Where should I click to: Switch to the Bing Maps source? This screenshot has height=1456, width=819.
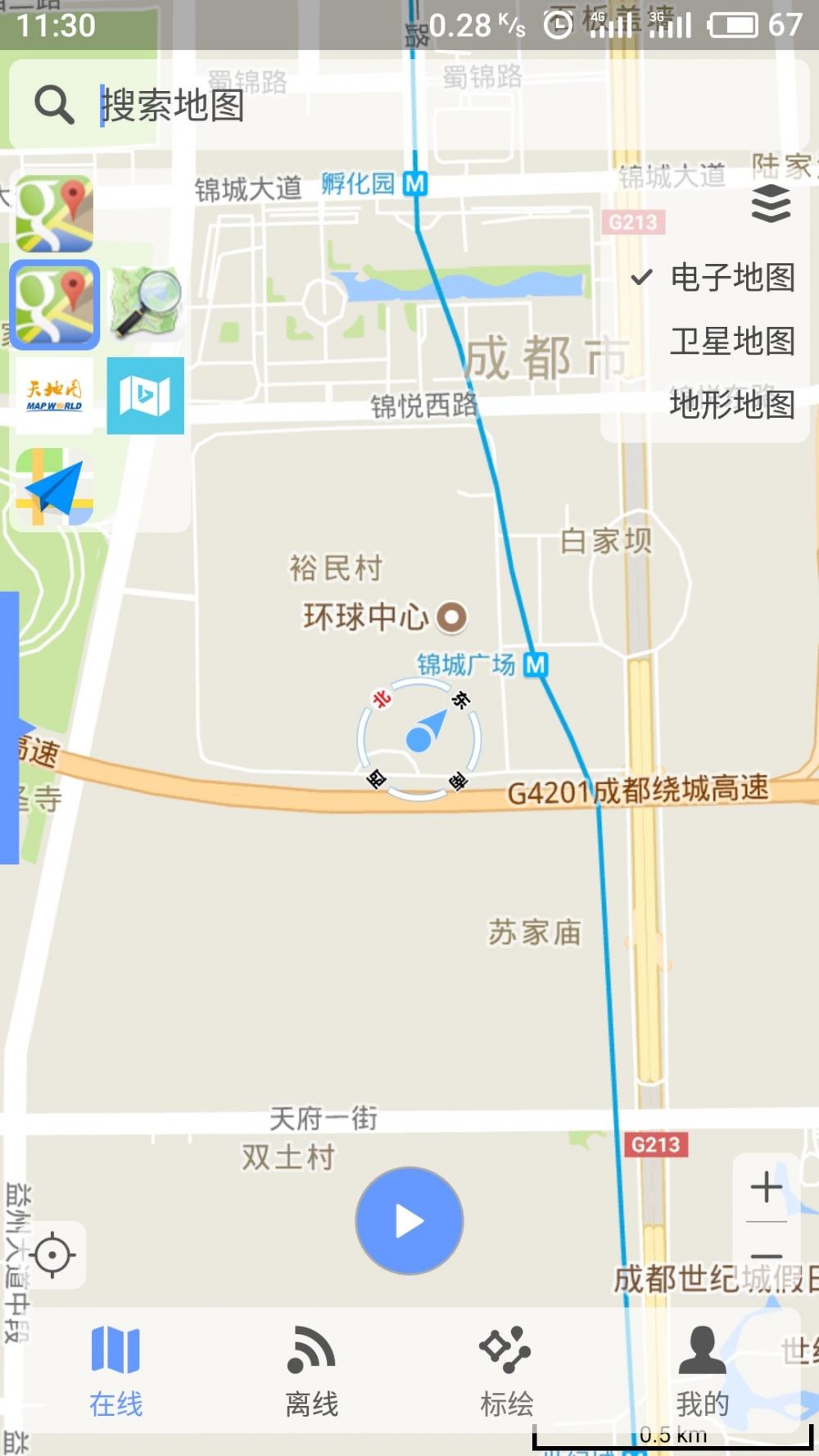click(145, 395)
